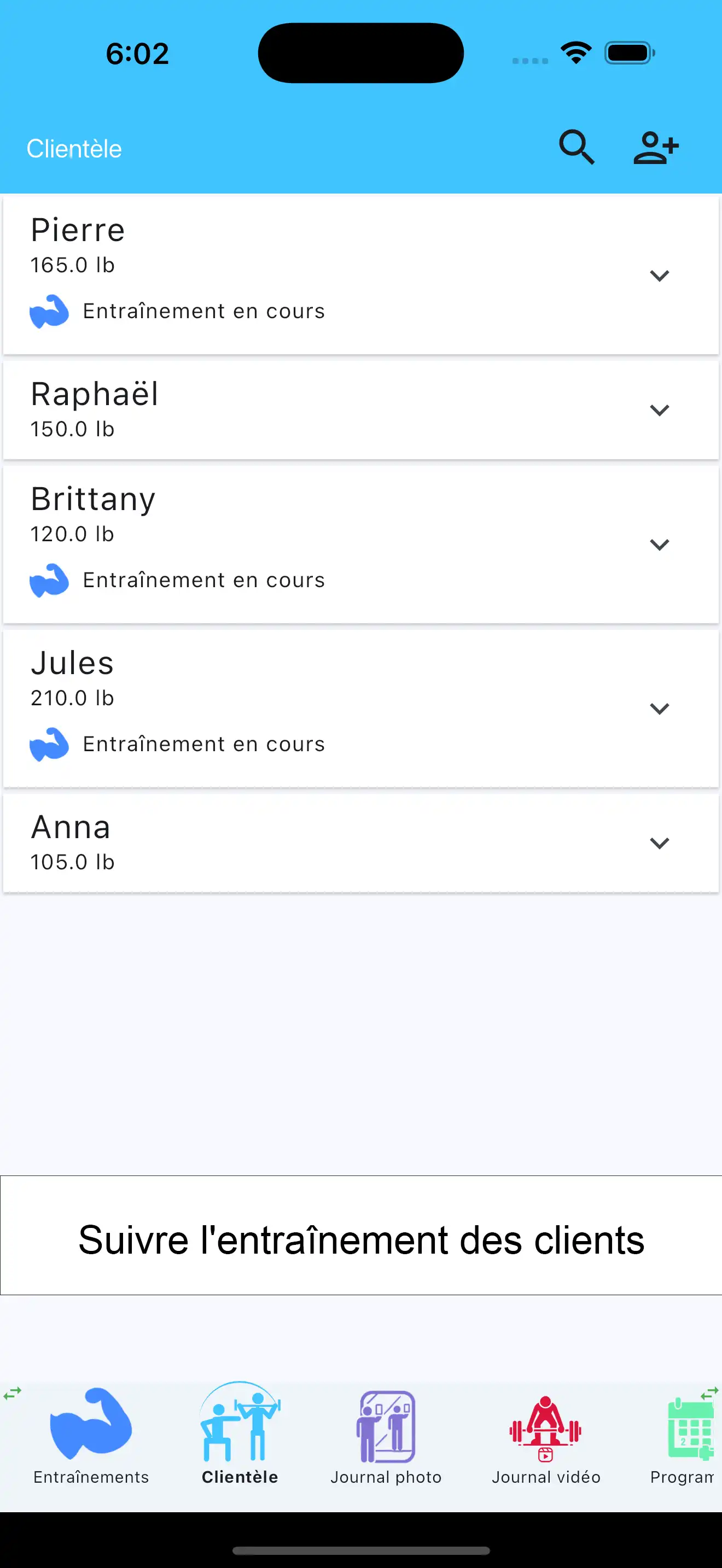Screen dimensions: 722x1568
Task: Tap the add new client icon
Action: [x=656, y=147]
